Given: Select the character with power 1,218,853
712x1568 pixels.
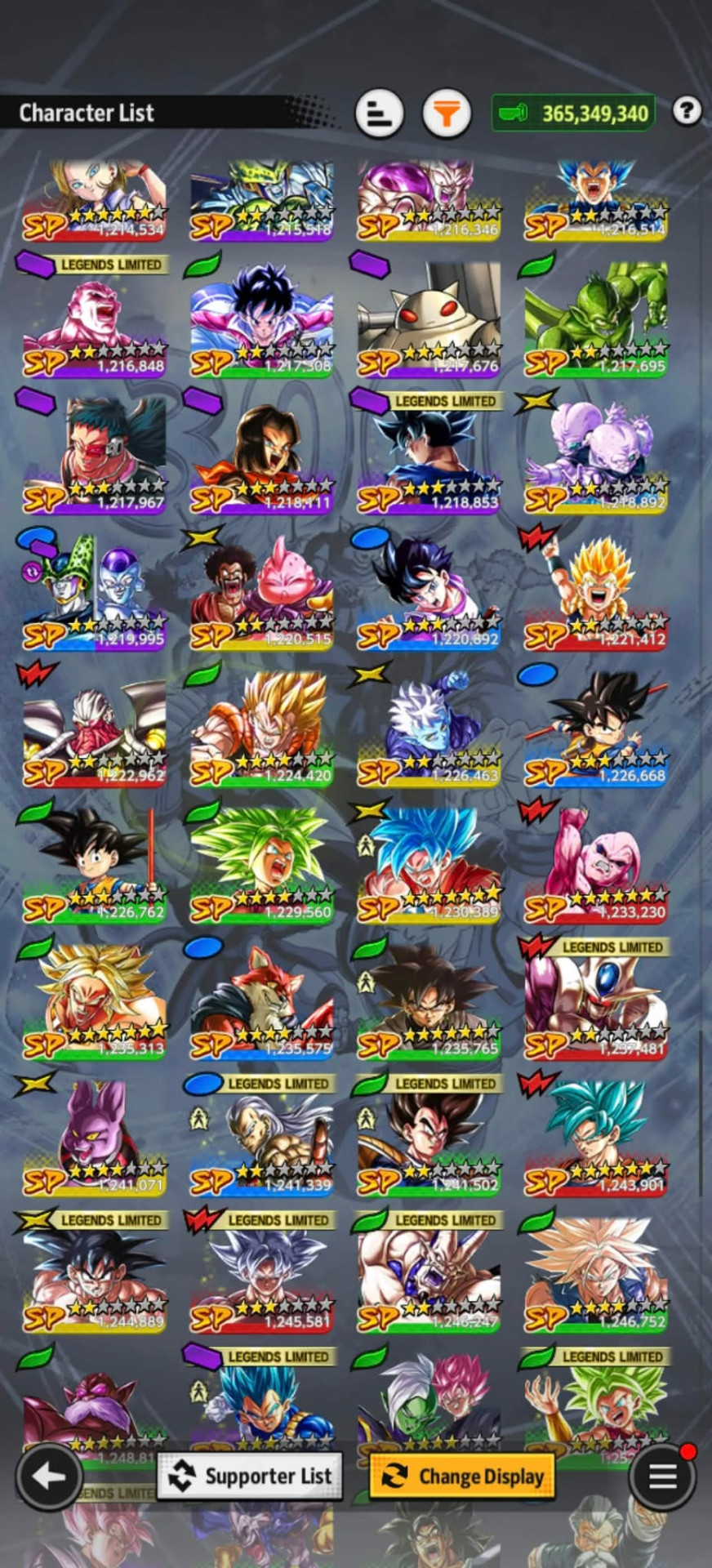Looking at the screenshot, I should (x=429, y=456).
